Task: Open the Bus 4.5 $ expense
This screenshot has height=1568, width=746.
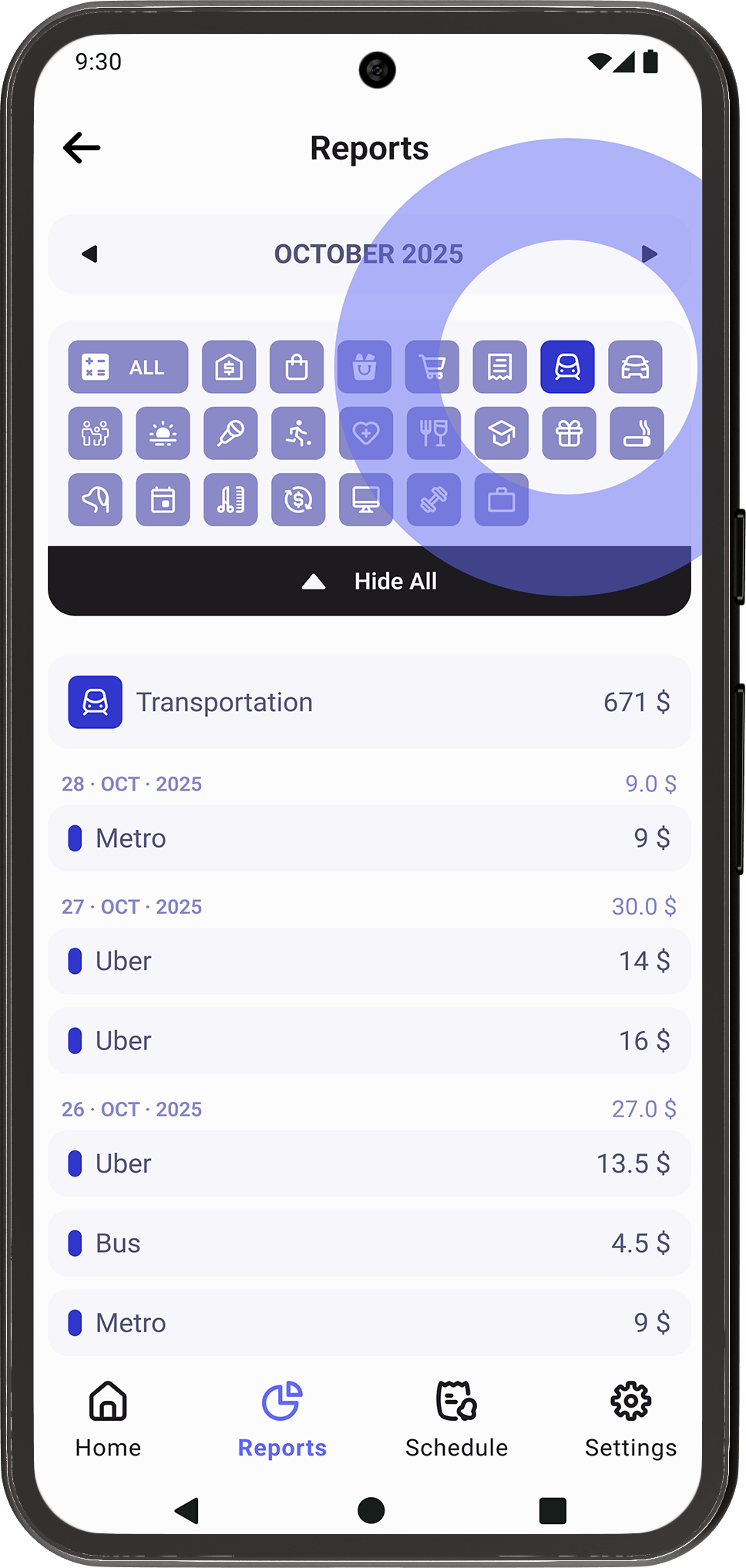Action: (370, 1243)
